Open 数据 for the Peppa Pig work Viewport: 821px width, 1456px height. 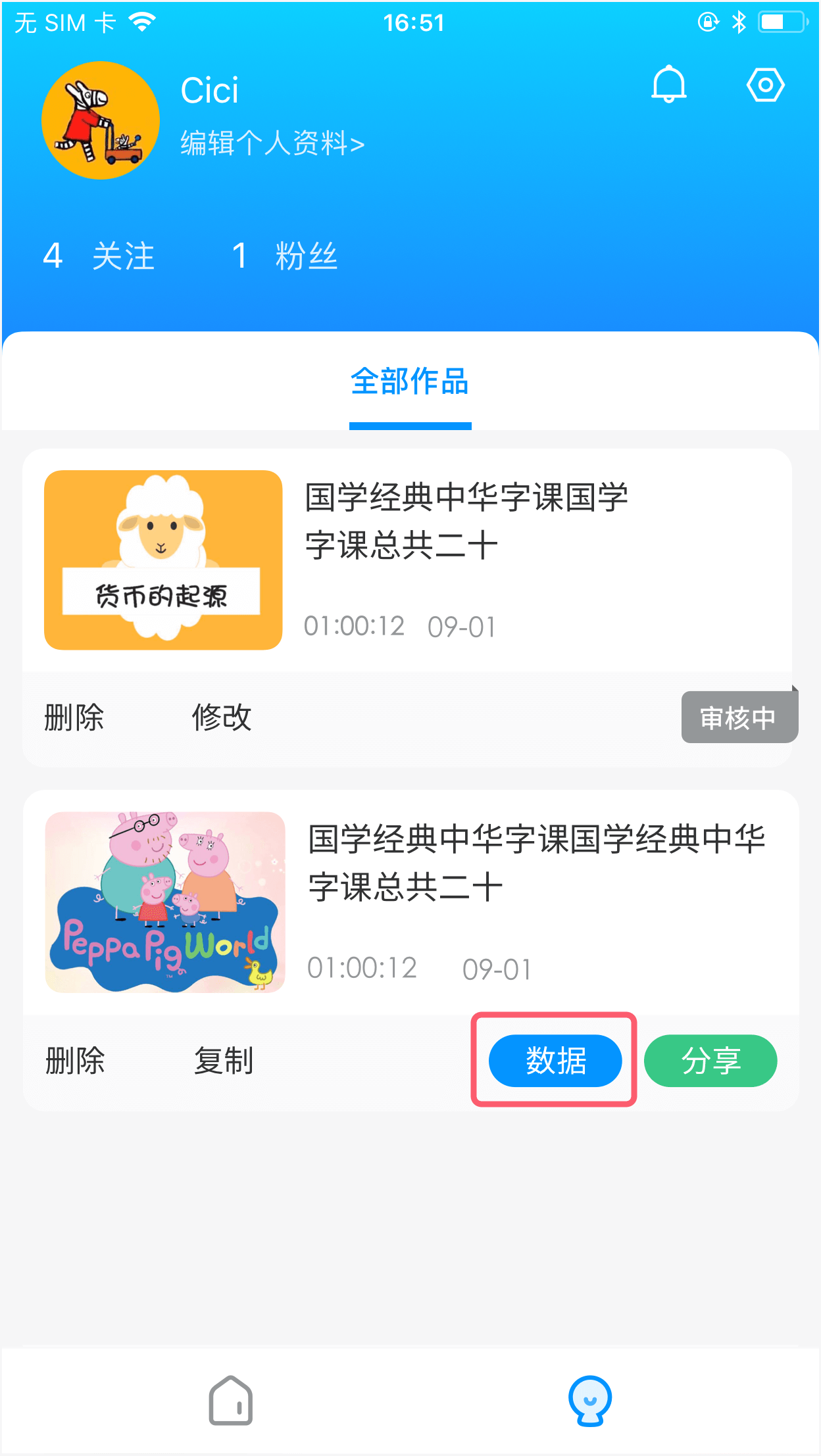pos(555,1061)
